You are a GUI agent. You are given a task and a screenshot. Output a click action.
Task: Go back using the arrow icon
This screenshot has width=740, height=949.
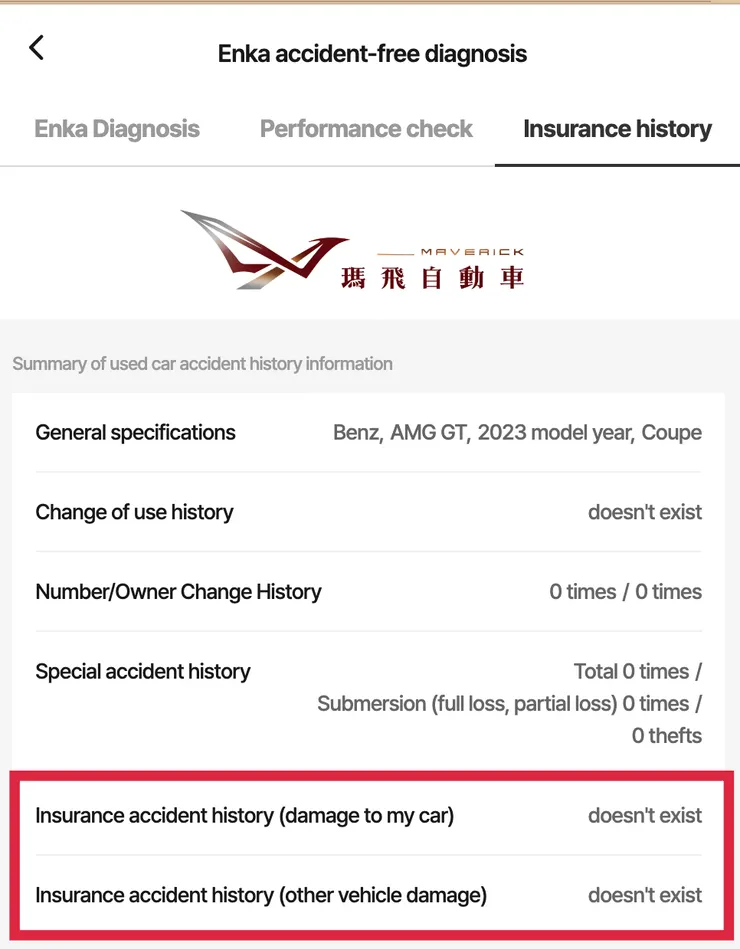pyautogui.click(x=37, y=47)
